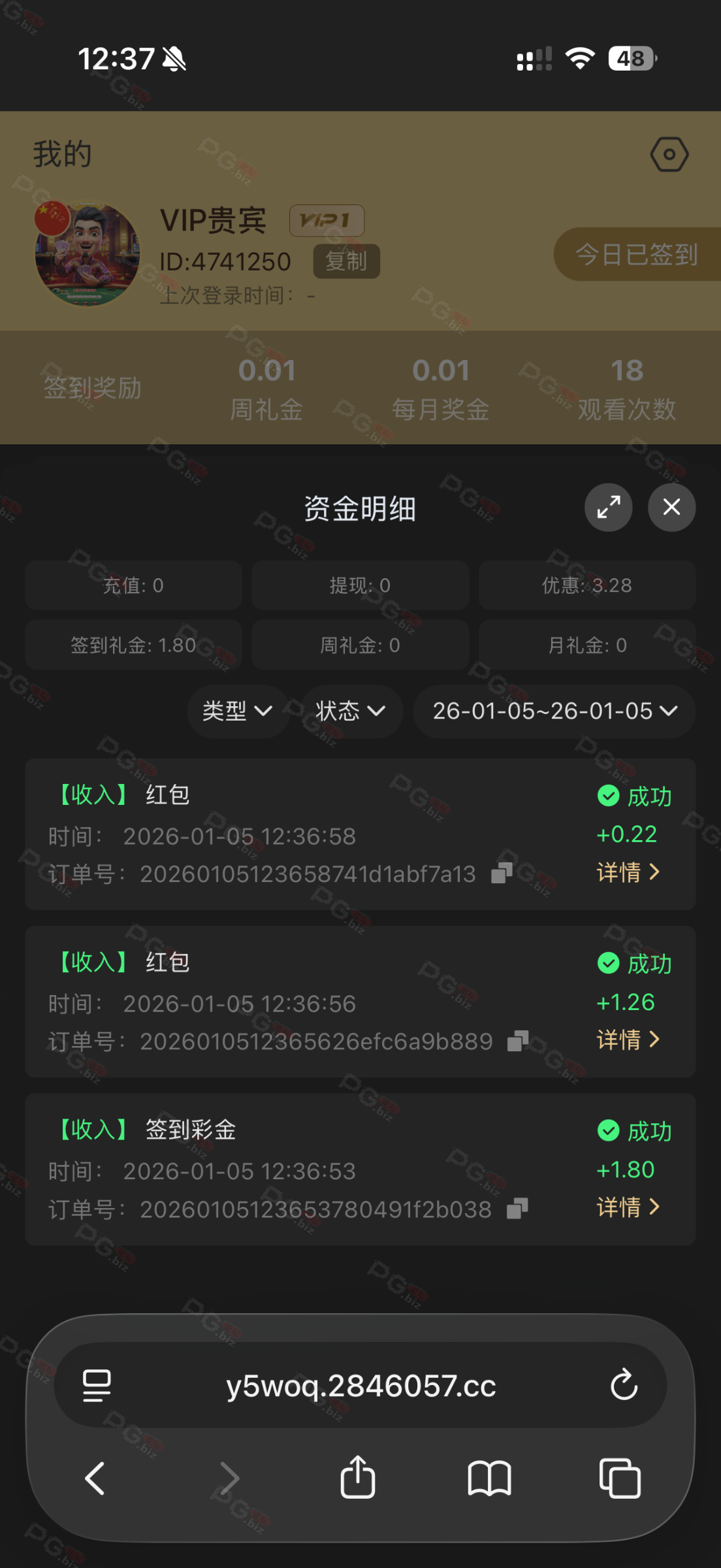
Task: Change the 26-01-05 date range
Action: [554, 711]
